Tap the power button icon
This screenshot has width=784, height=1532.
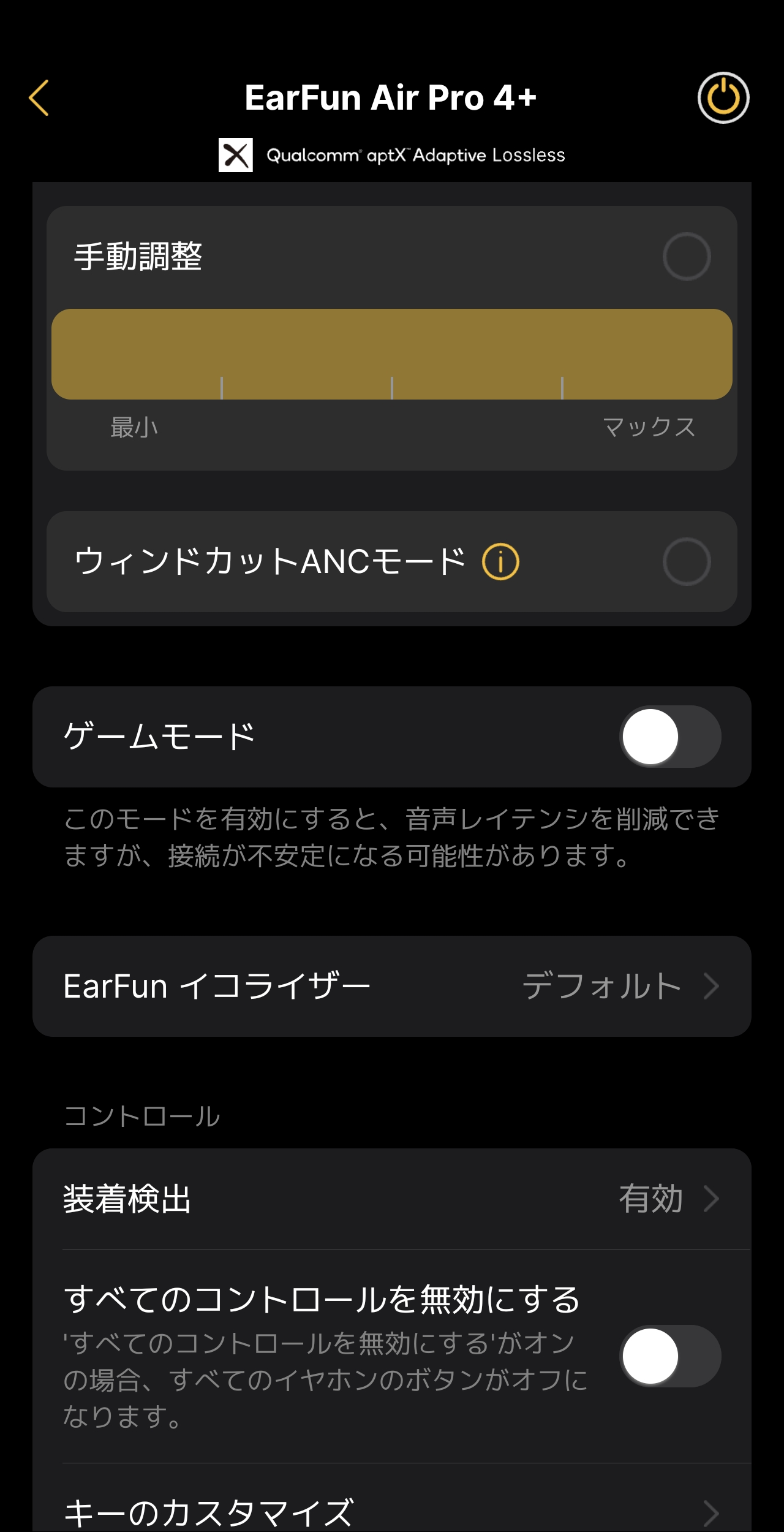[x=723, y=98]
